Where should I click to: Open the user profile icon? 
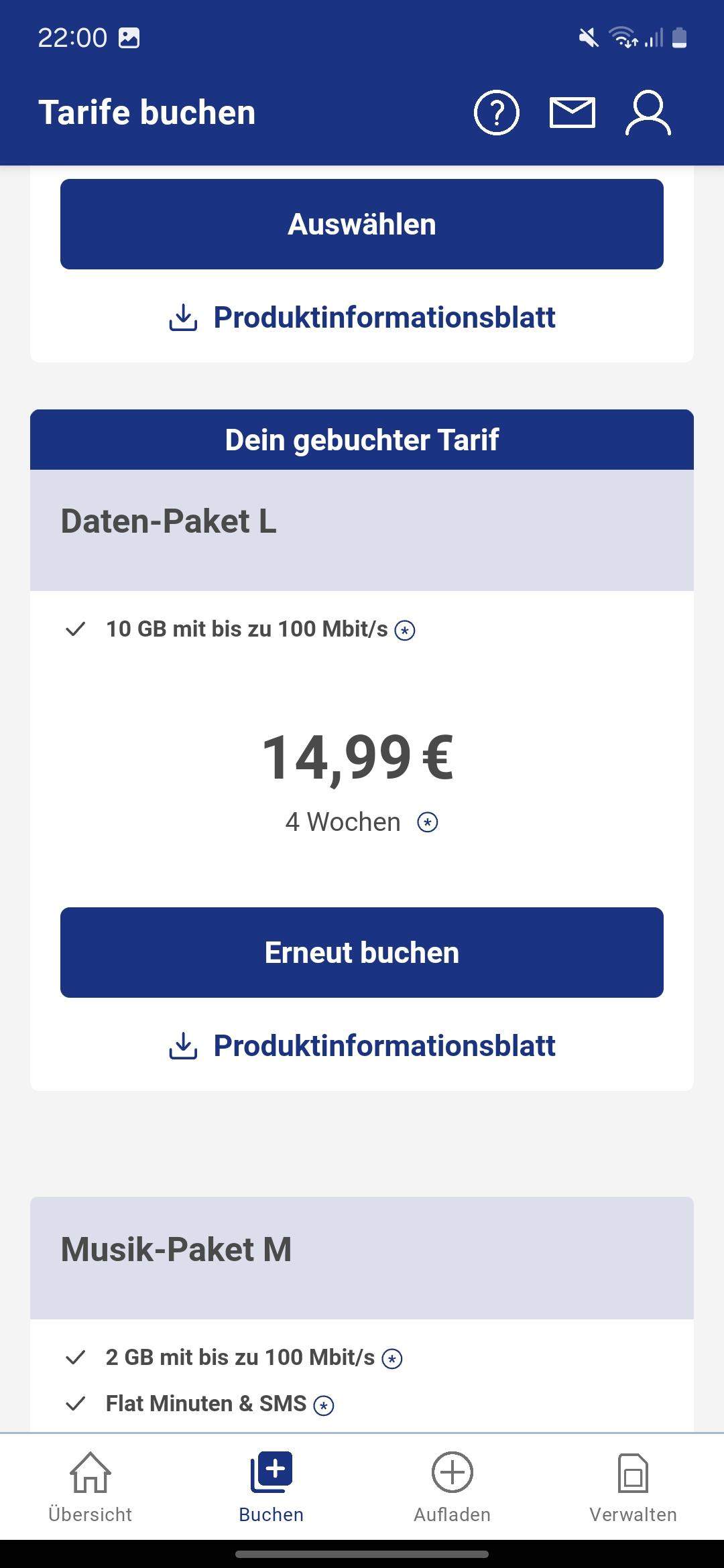tap(648, 113)
